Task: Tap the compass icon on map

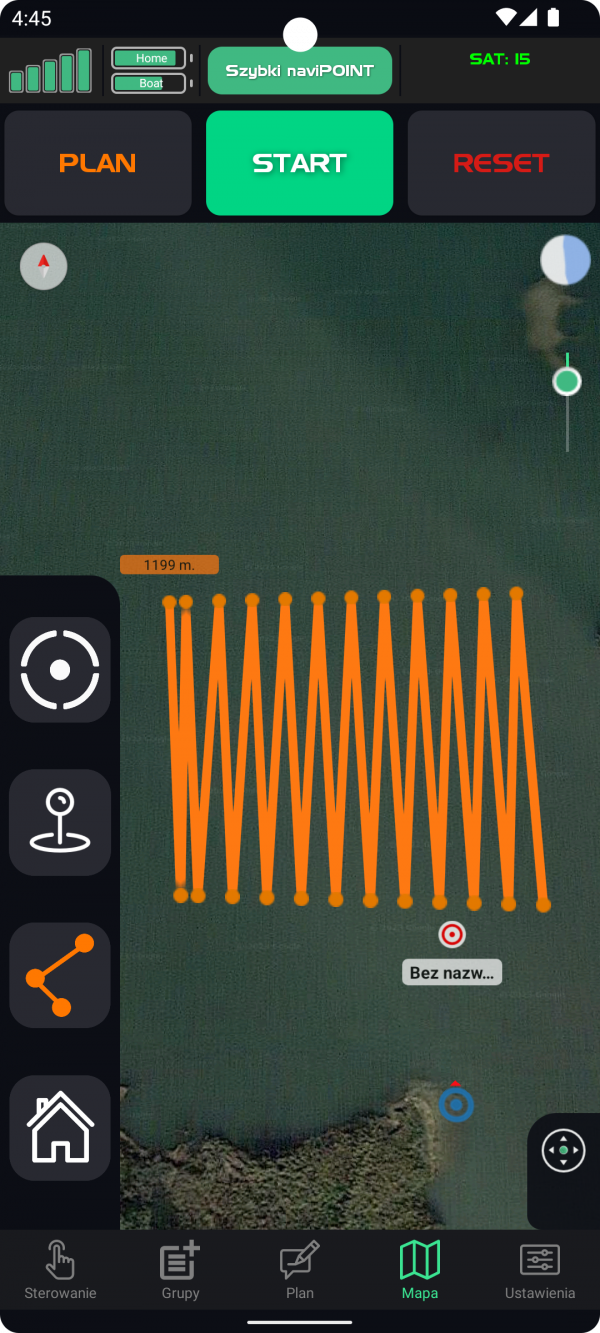Action: (x=44, y=267)
